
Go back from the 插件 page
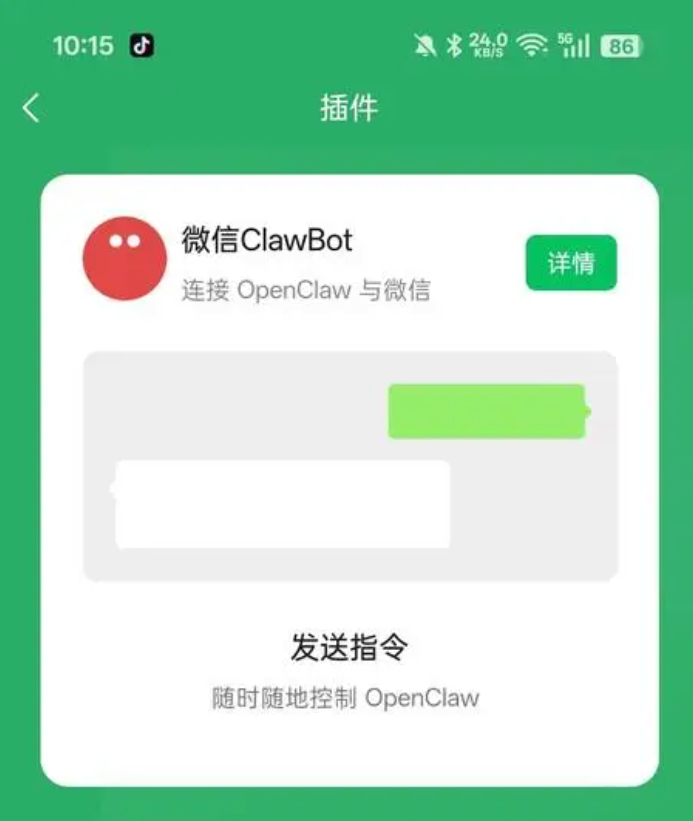point(31,108)
